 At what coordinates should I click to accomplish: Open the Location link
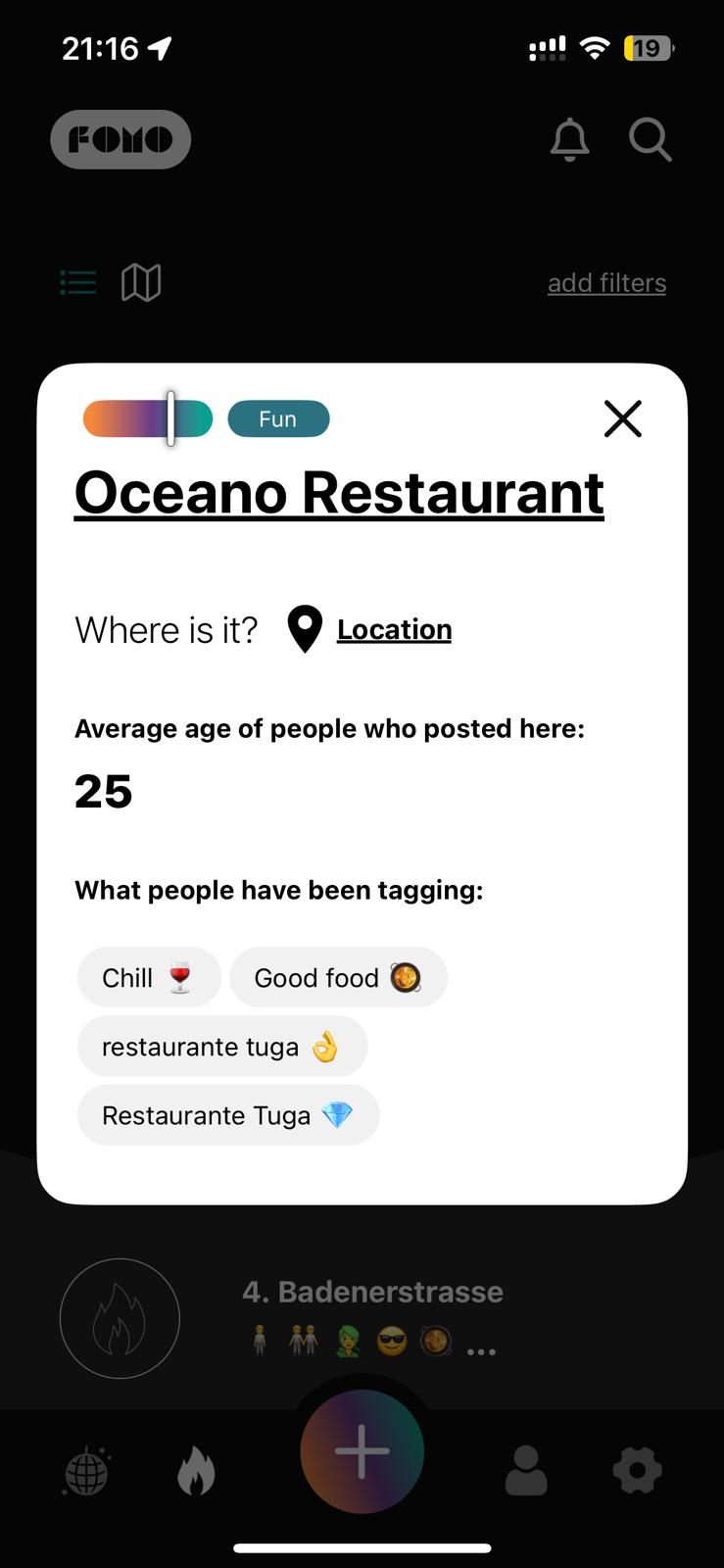coord(394,629)
